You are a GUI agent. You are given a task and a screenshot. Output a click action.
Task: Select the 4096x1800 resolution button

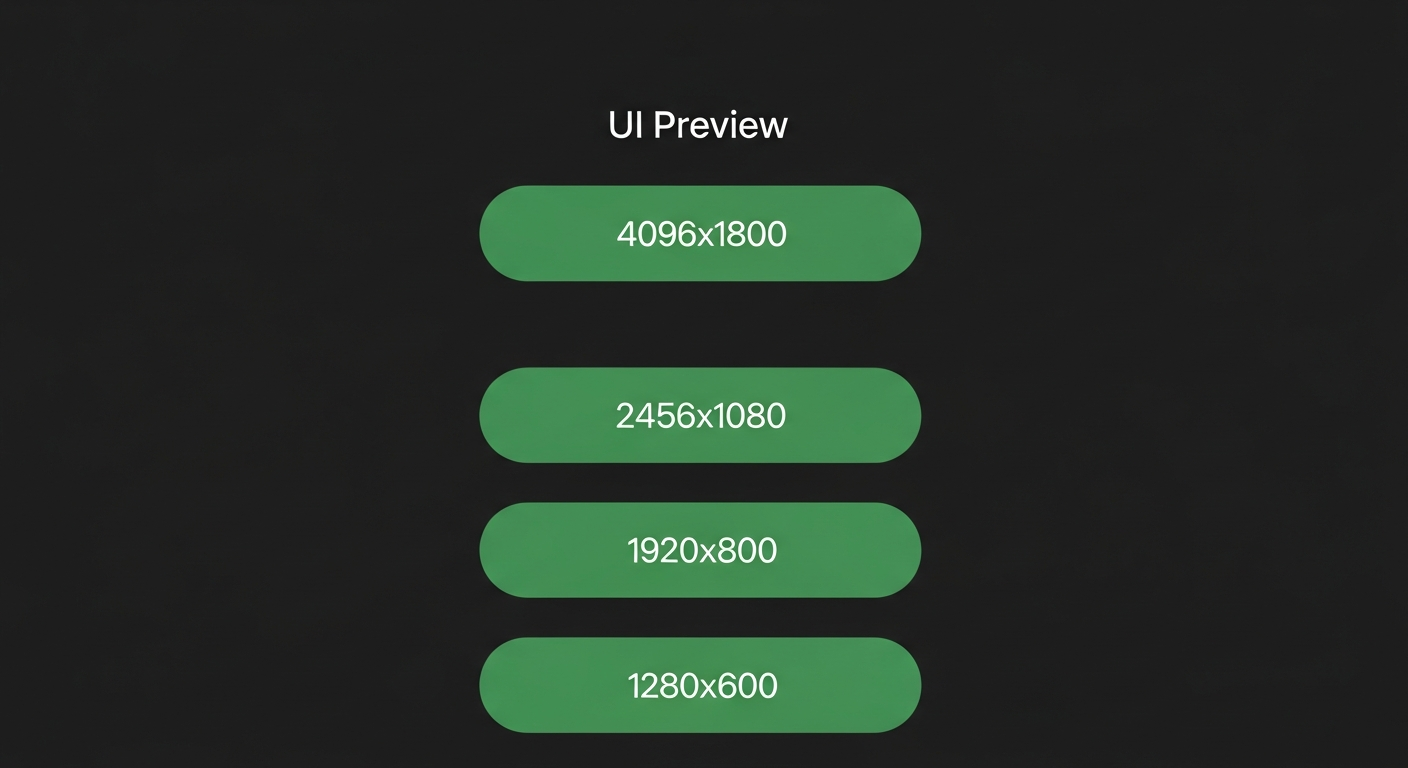pyautogui.click(x=700, y=234)
